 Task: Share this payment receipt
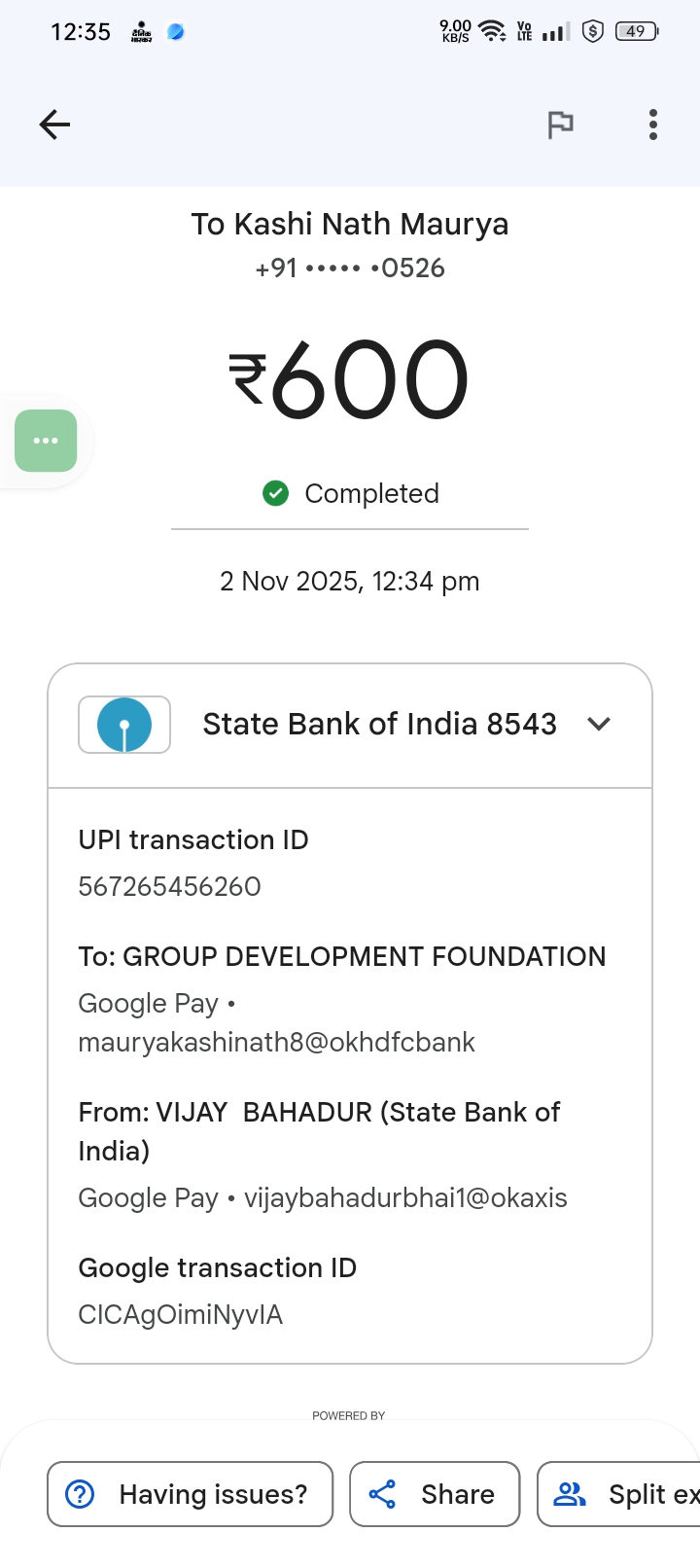435,1494
